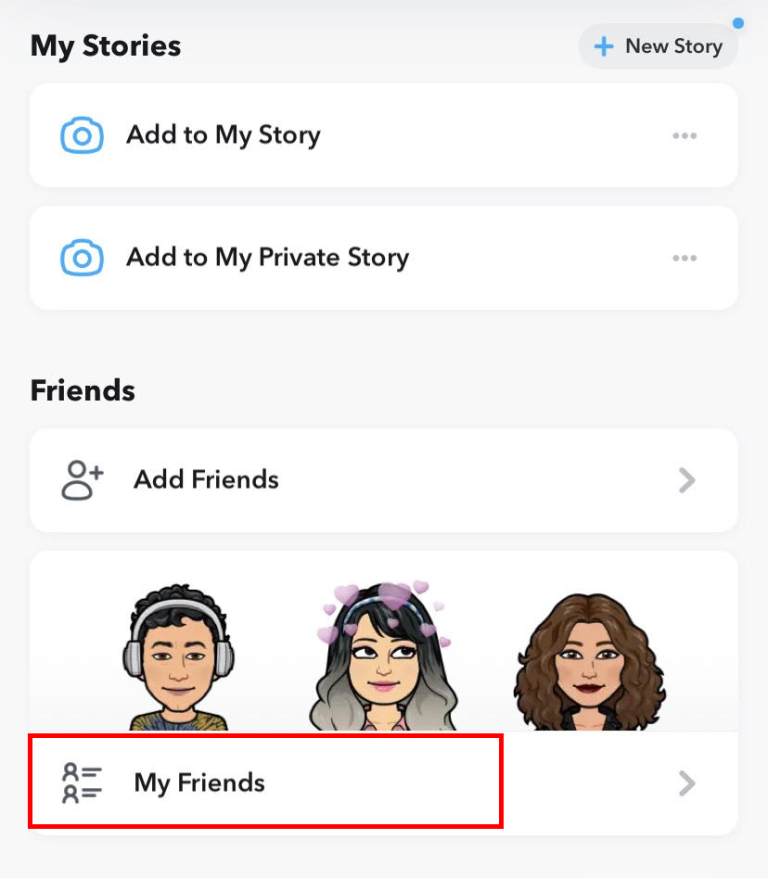
Task: Click the plus icon on New Story button
Action: 603,46
